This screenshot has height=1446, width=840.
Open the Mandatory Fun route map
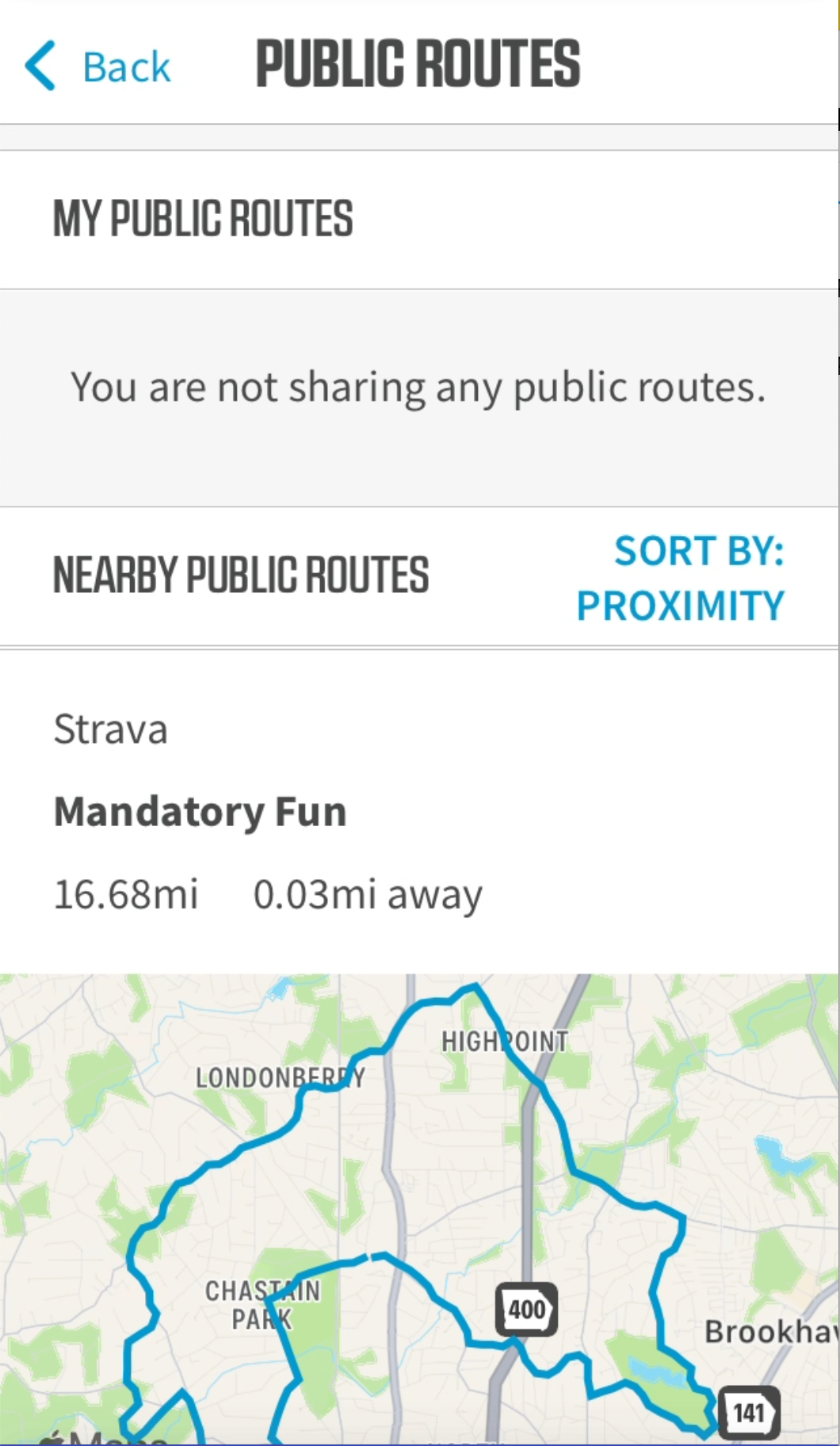click(419, 1208)
